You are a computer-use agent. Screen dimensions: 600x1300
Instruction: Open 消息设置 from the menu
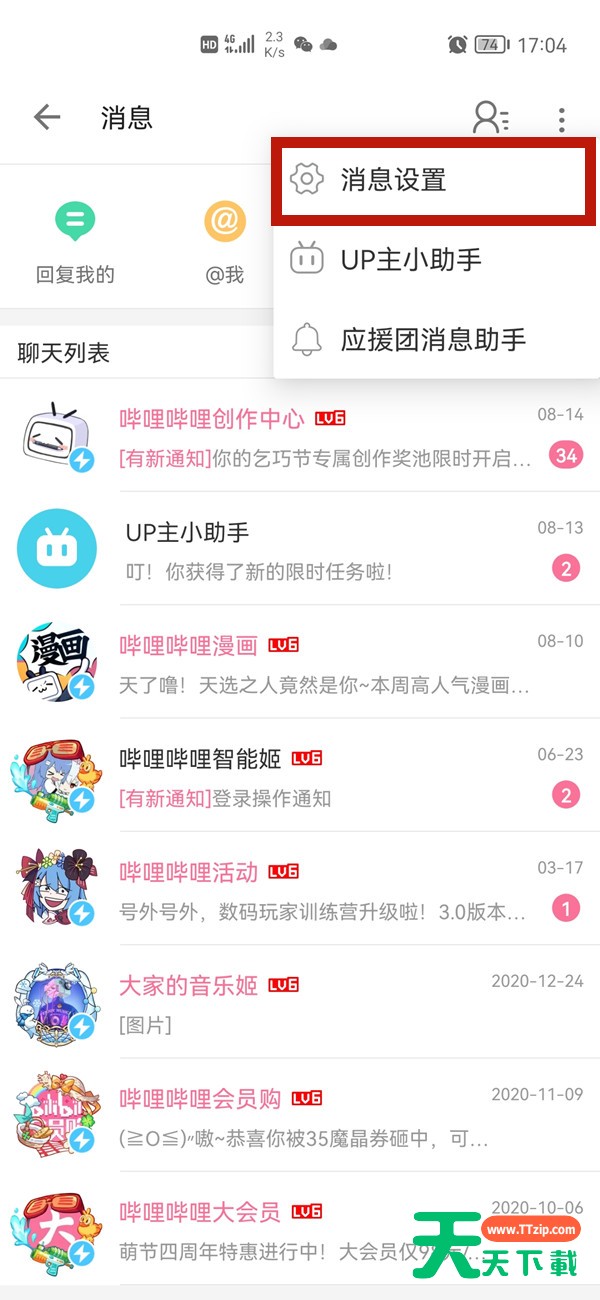point(433,180)
